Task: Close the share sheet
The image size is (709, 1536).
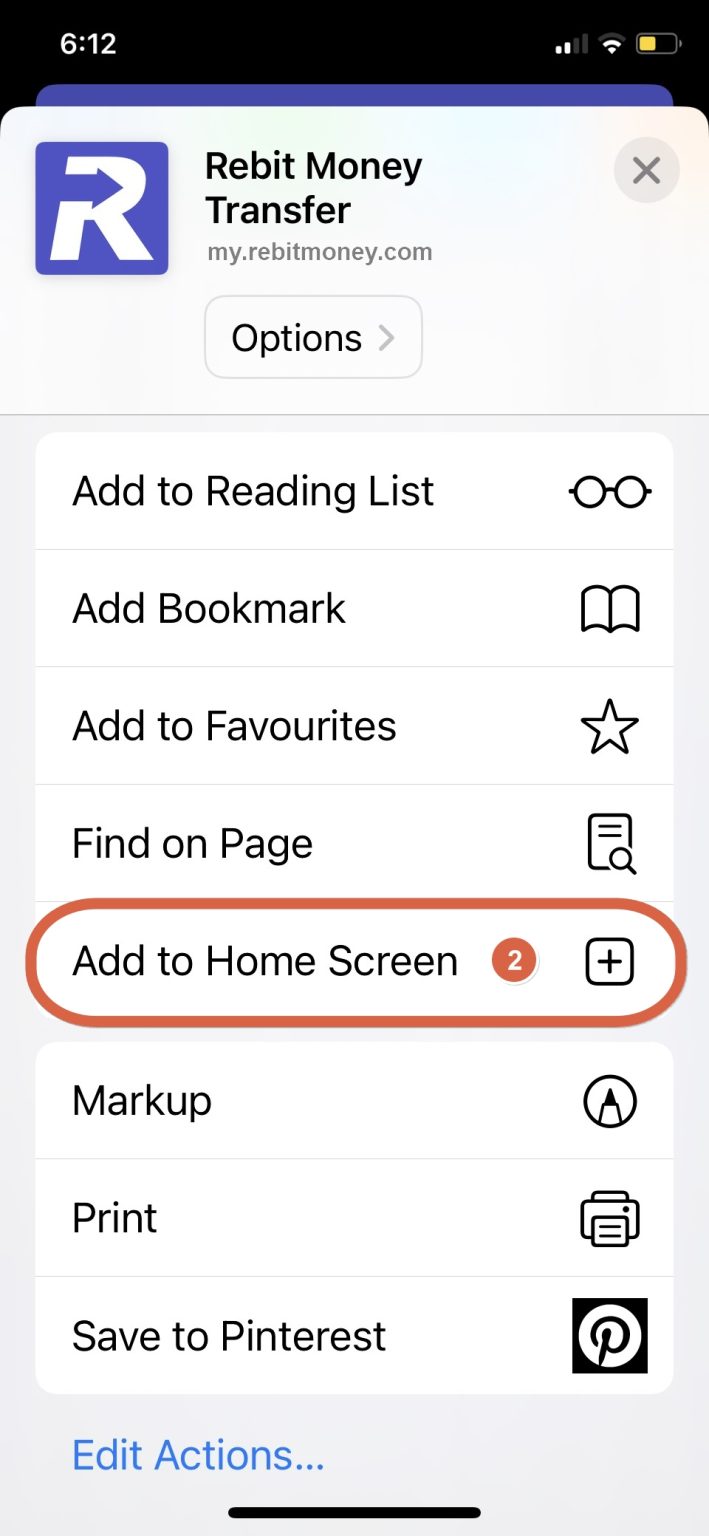Action: (x=646, y=171)
